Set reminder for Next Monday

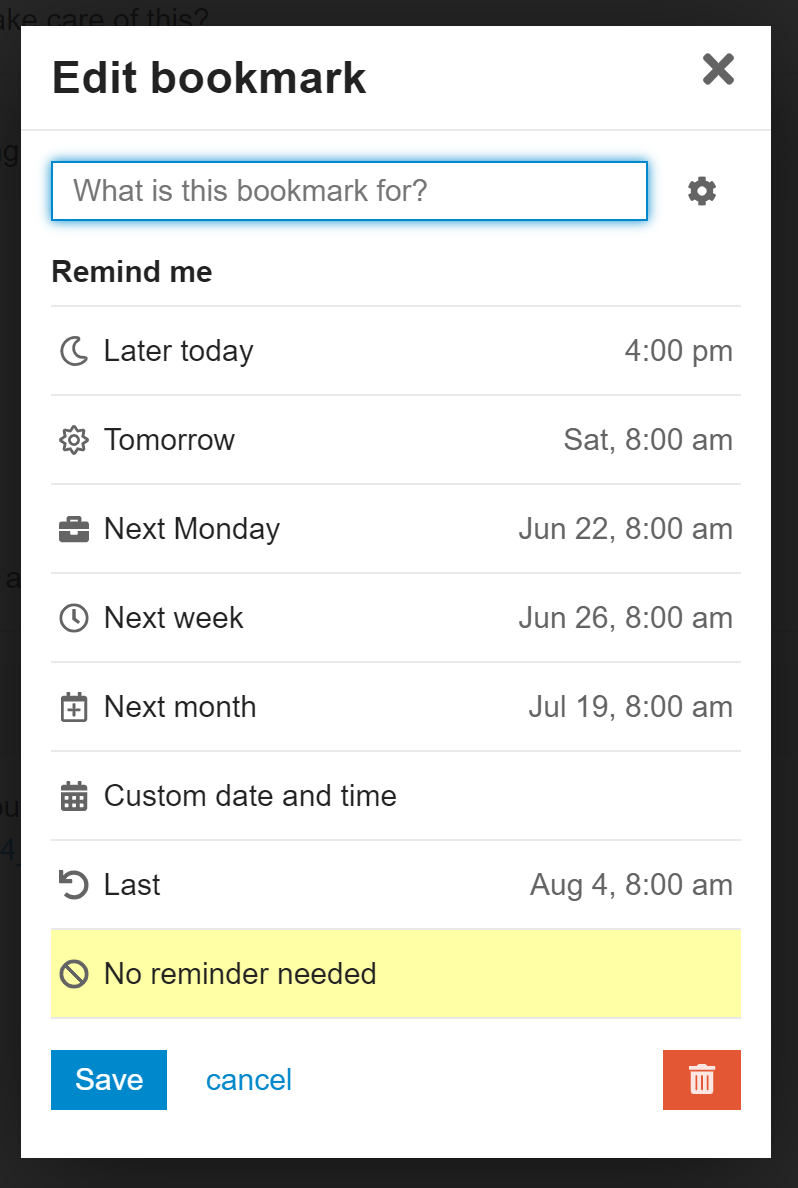pyautogui.click(x=395, y=529)
